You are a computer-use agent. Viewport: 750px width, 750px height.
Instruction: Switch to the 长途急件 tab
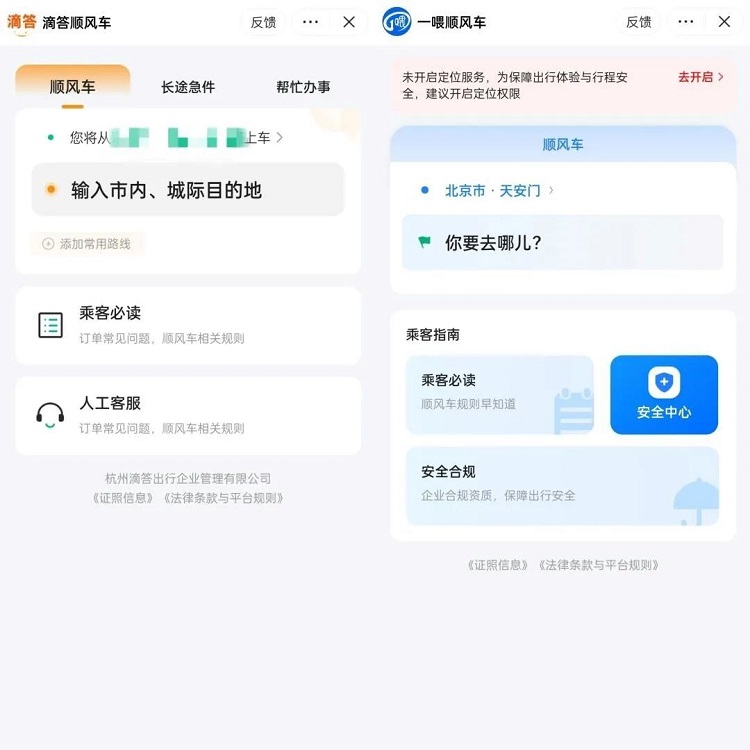click(188, 87)
